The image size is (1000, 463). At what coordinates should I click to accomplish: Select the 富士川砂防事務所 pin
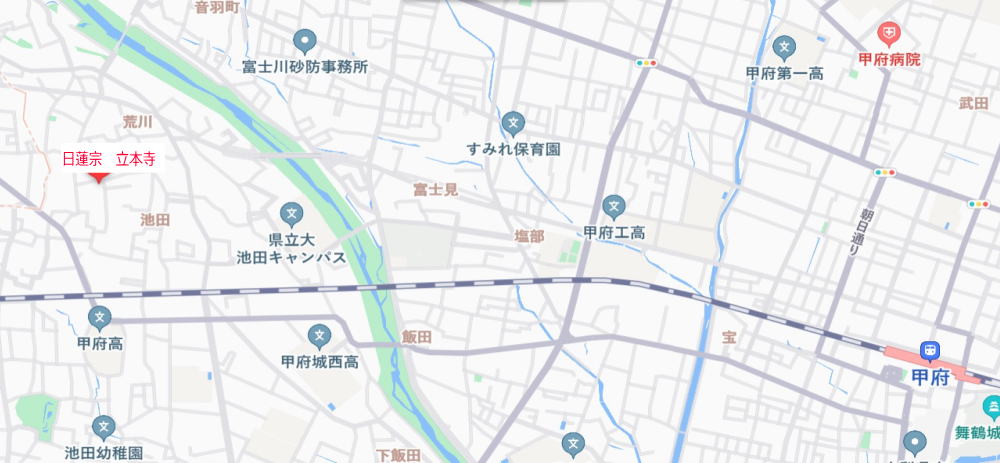click(305, 42)
